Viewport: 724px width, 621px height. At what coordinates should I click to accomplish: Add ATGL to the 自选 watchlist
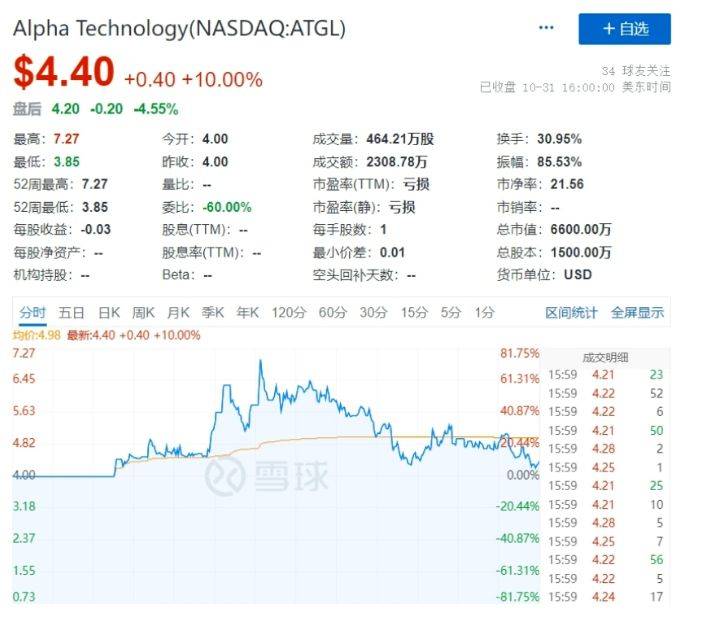(x=624, y=29)
